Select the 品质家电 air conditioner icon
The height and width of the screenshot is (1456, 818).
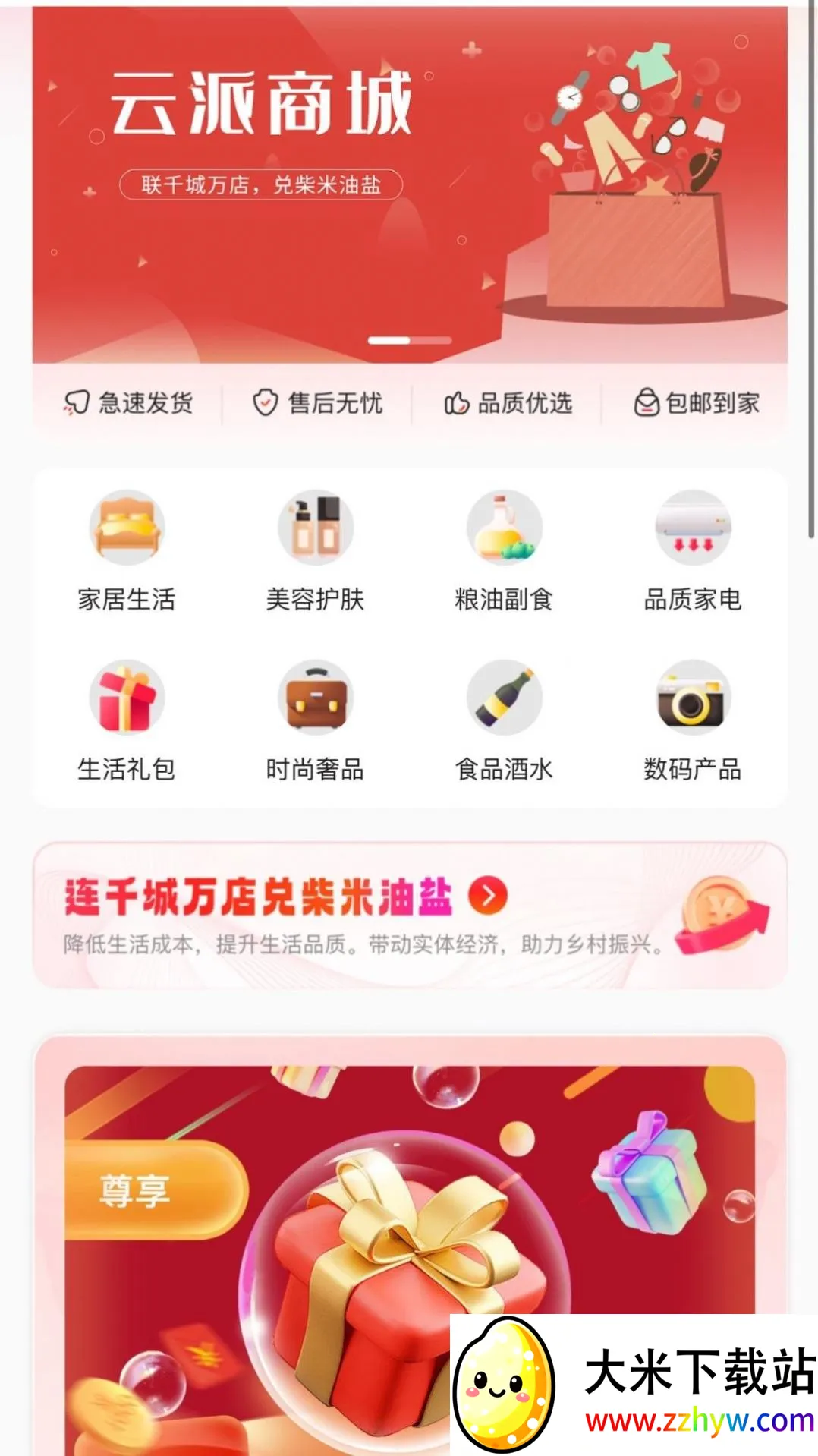click(x=693, y=528)
